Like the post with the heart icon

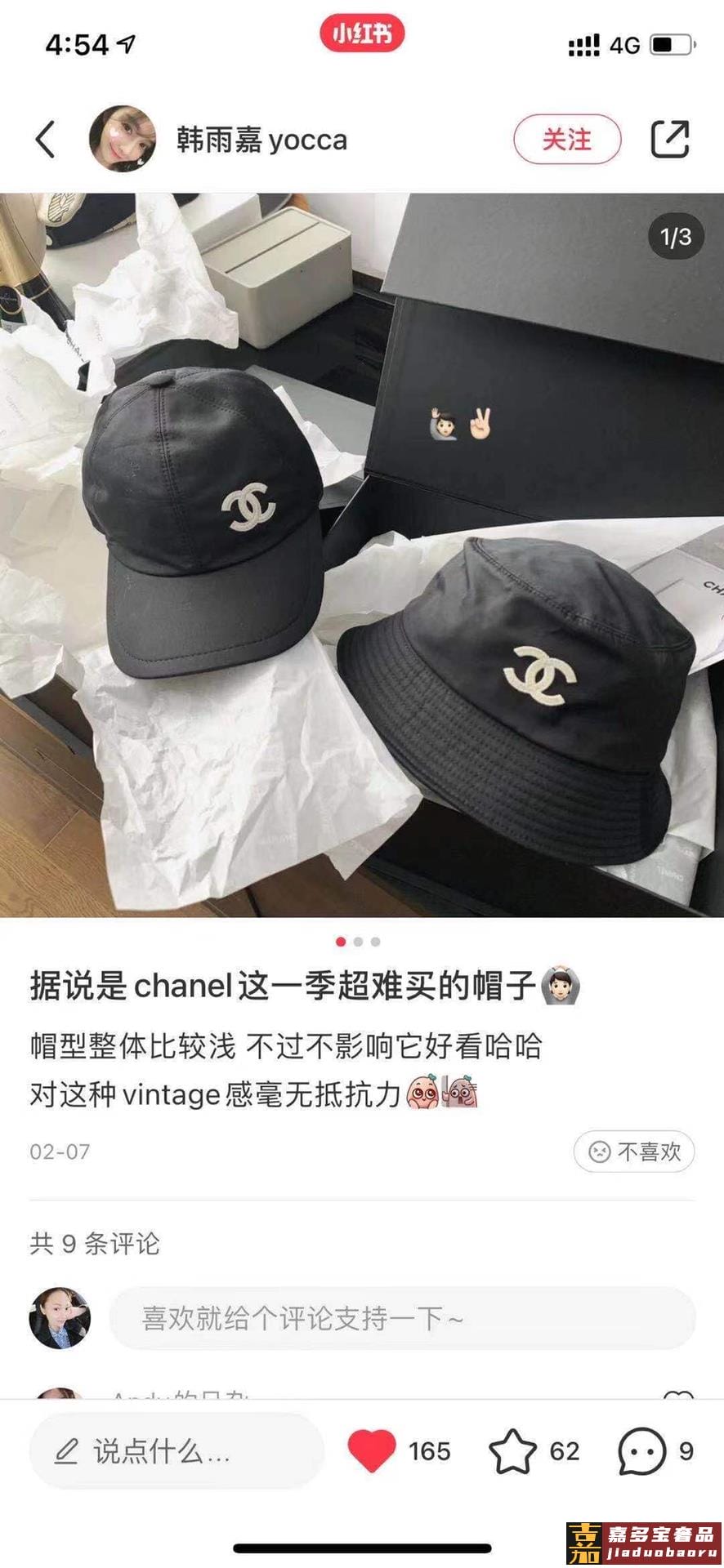click(372, 1451)
